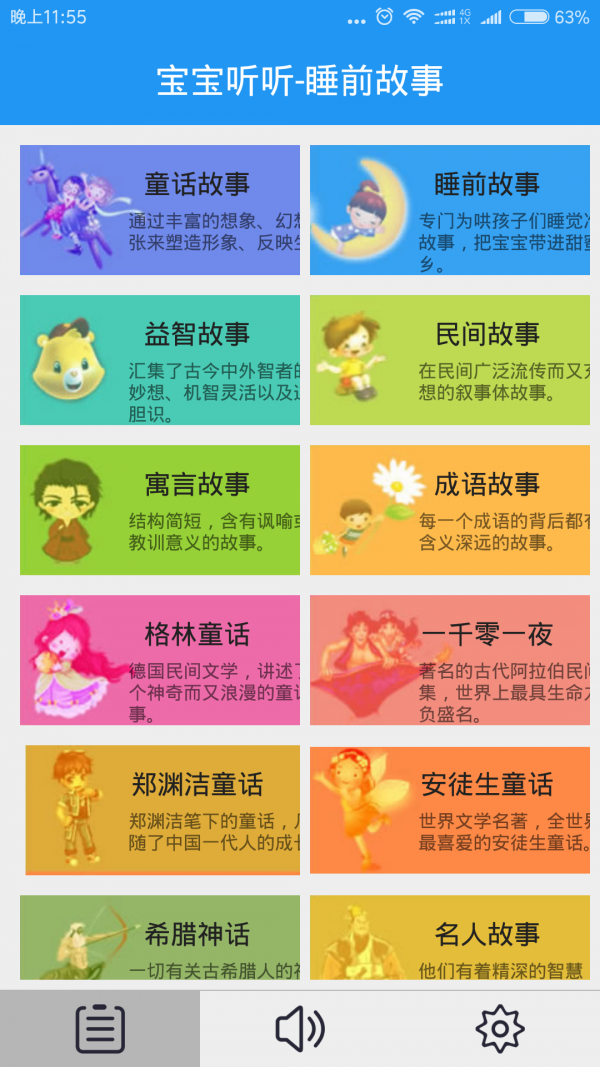
Task: Open the 童话故事 category
Action: pyautogui.click(x=160, y=210)
